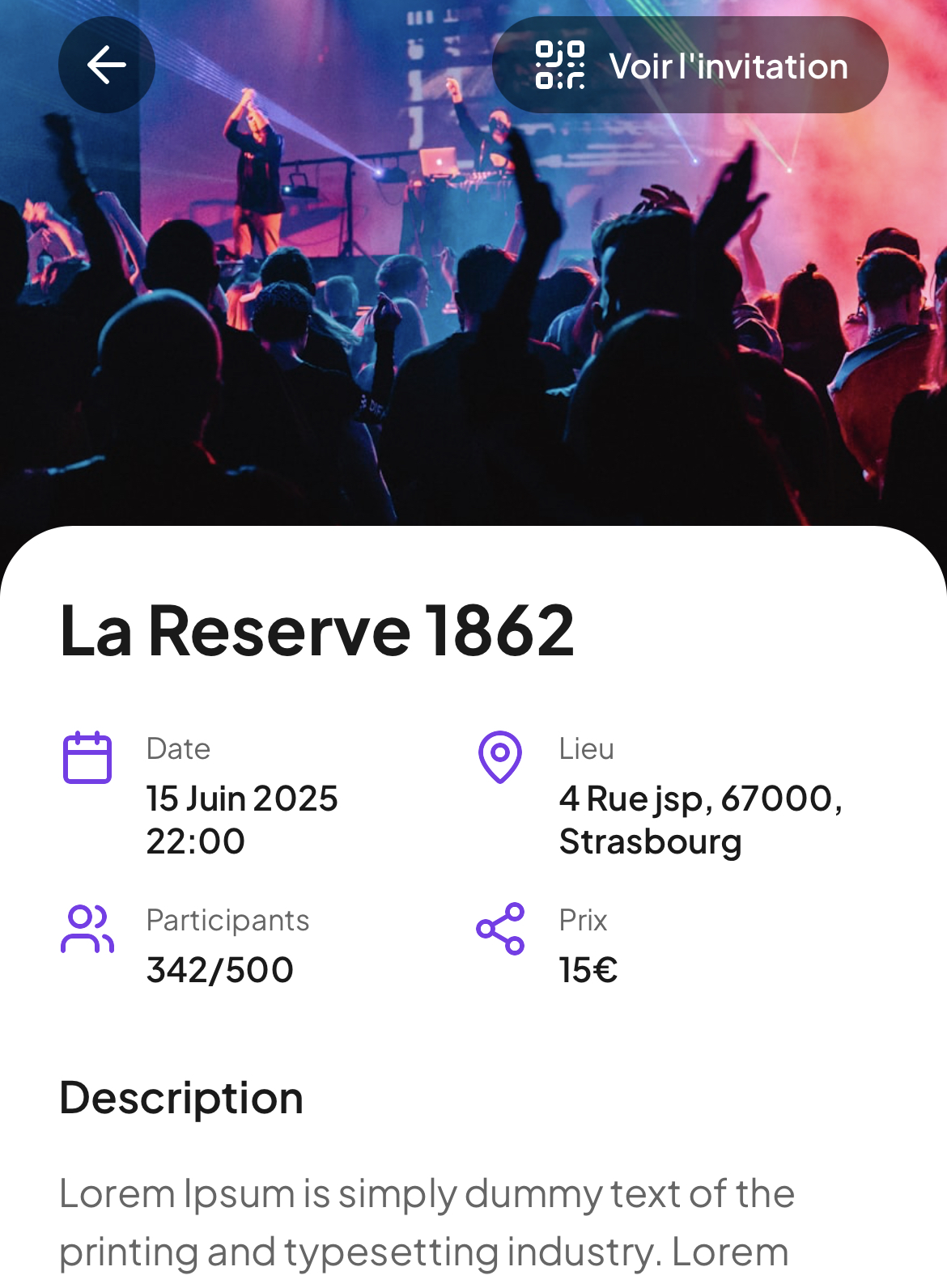Open Voir l'invitation QR button
947x1288 pixels.
(690, 65)
